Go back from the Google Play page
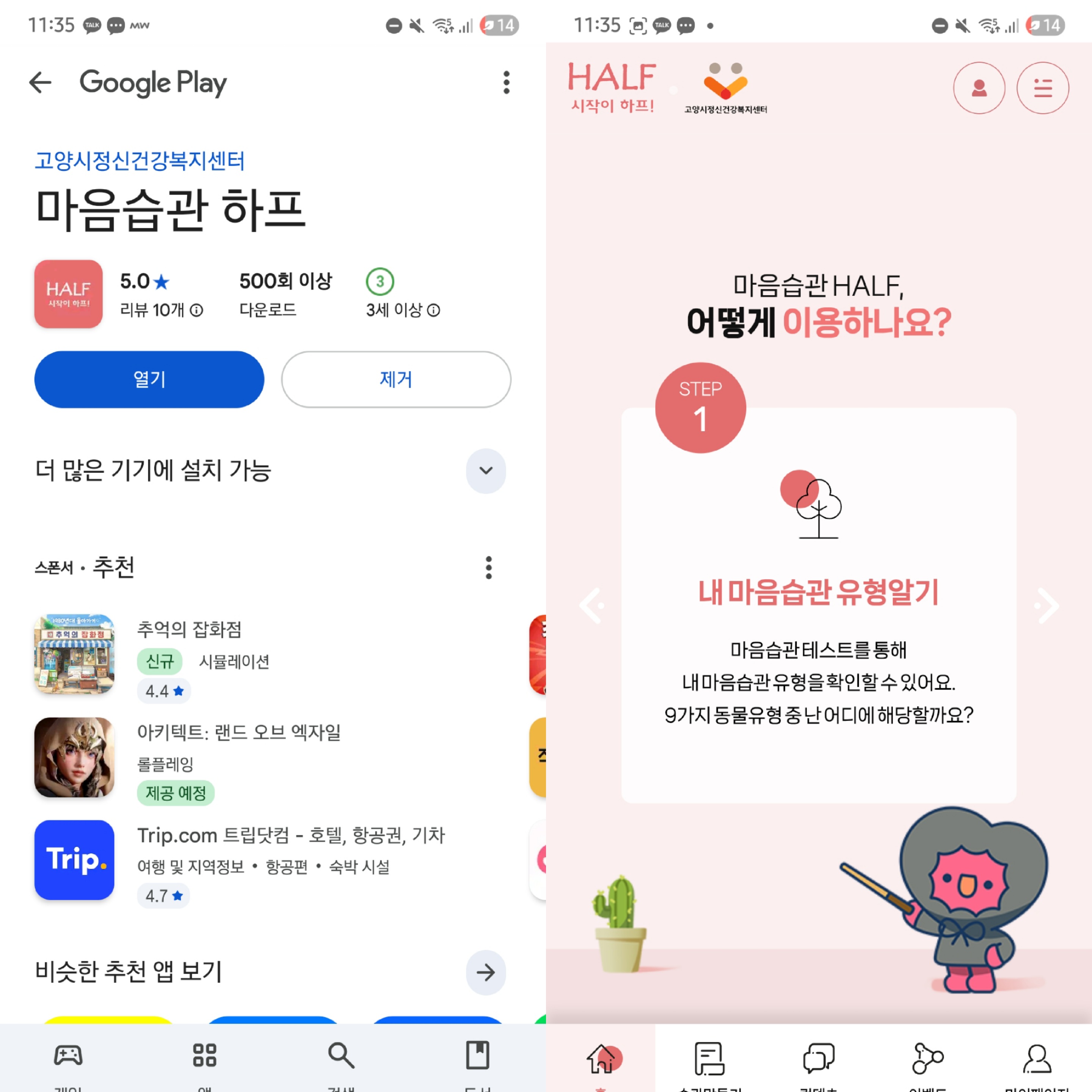Viewport: 1092px width, 1092px height. point(40,83)
